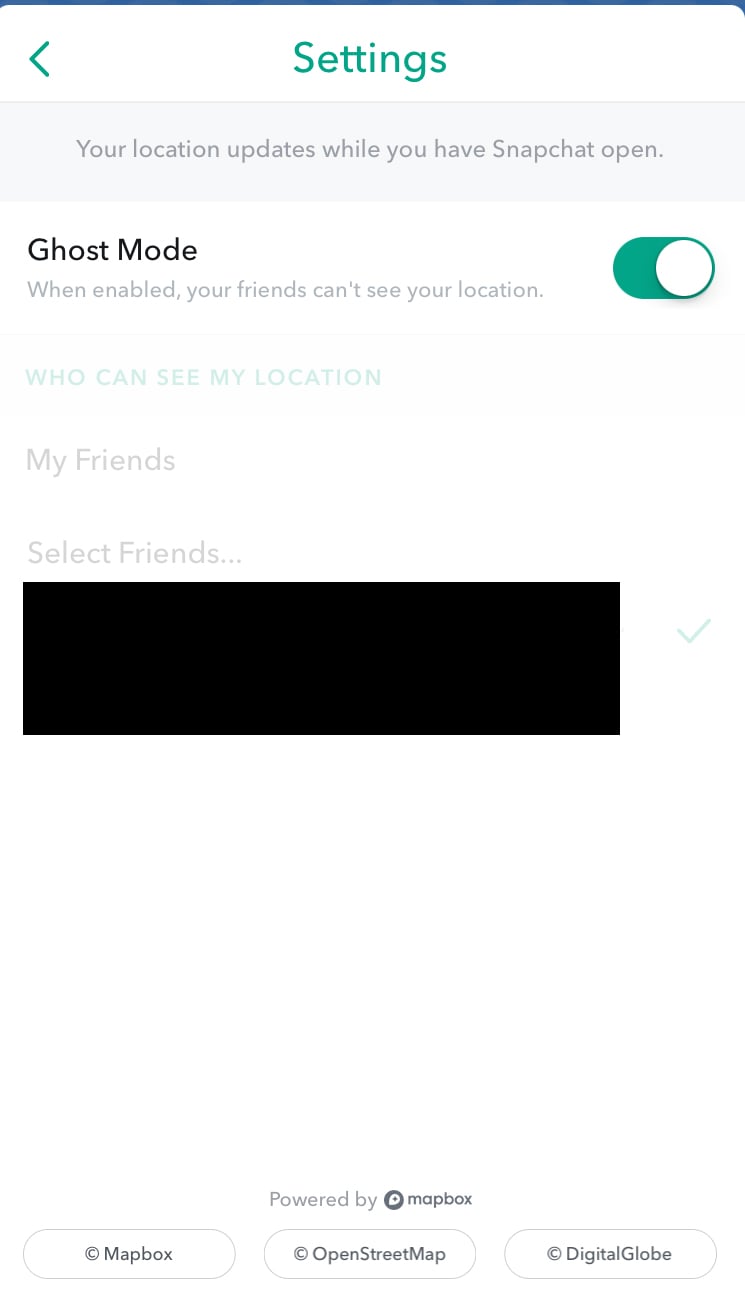Open the © OpenStreetMap attribution
745x1299 pixels.
[x=370, y=1254]
